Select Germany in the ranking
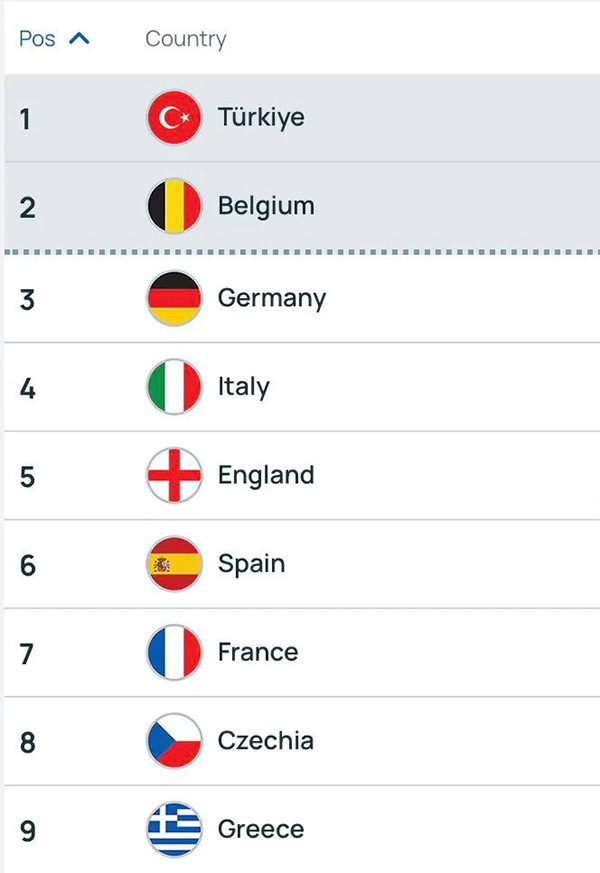Image resolution: width=600 pixels, height=873 pixels. click(271, 298)
